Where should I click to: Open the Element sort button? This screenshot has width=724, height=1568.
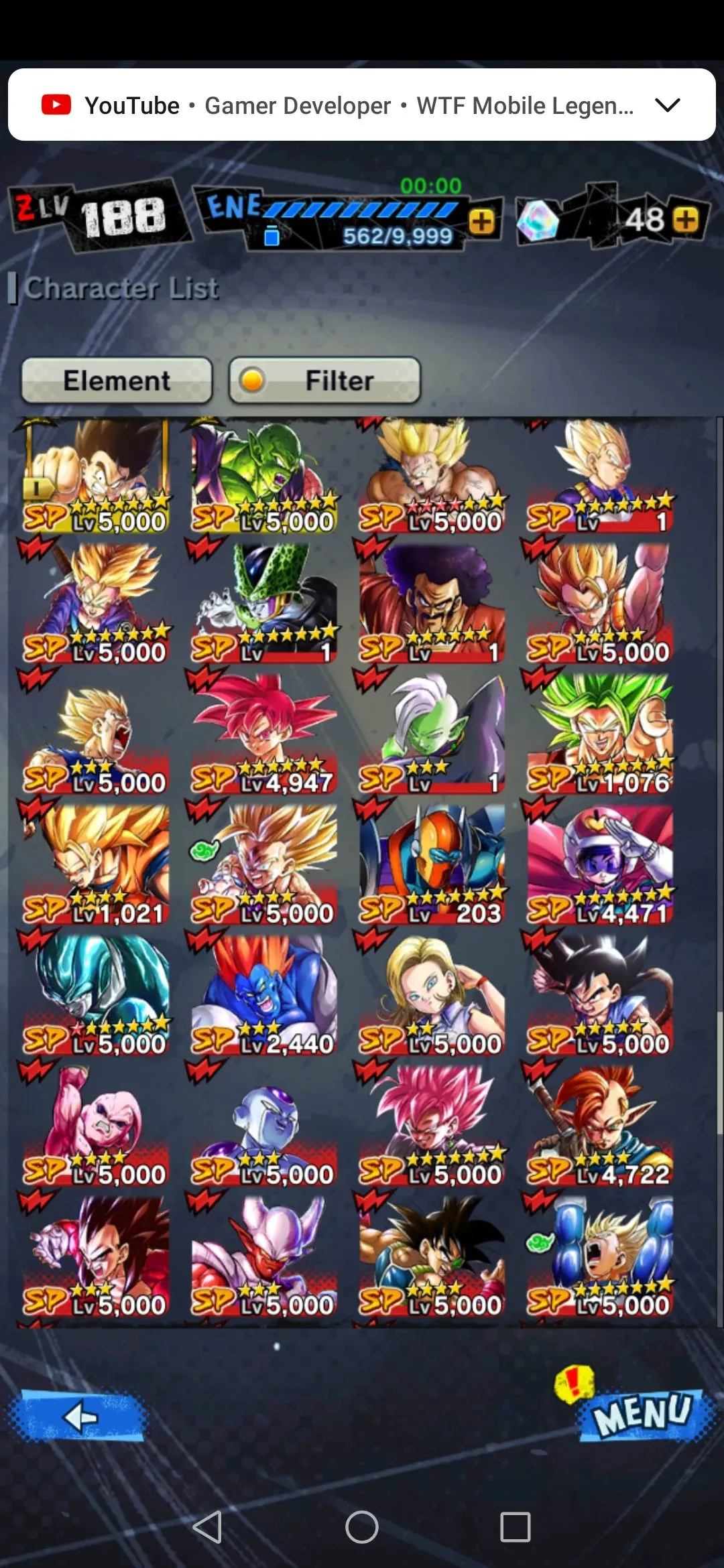(117, 381)
